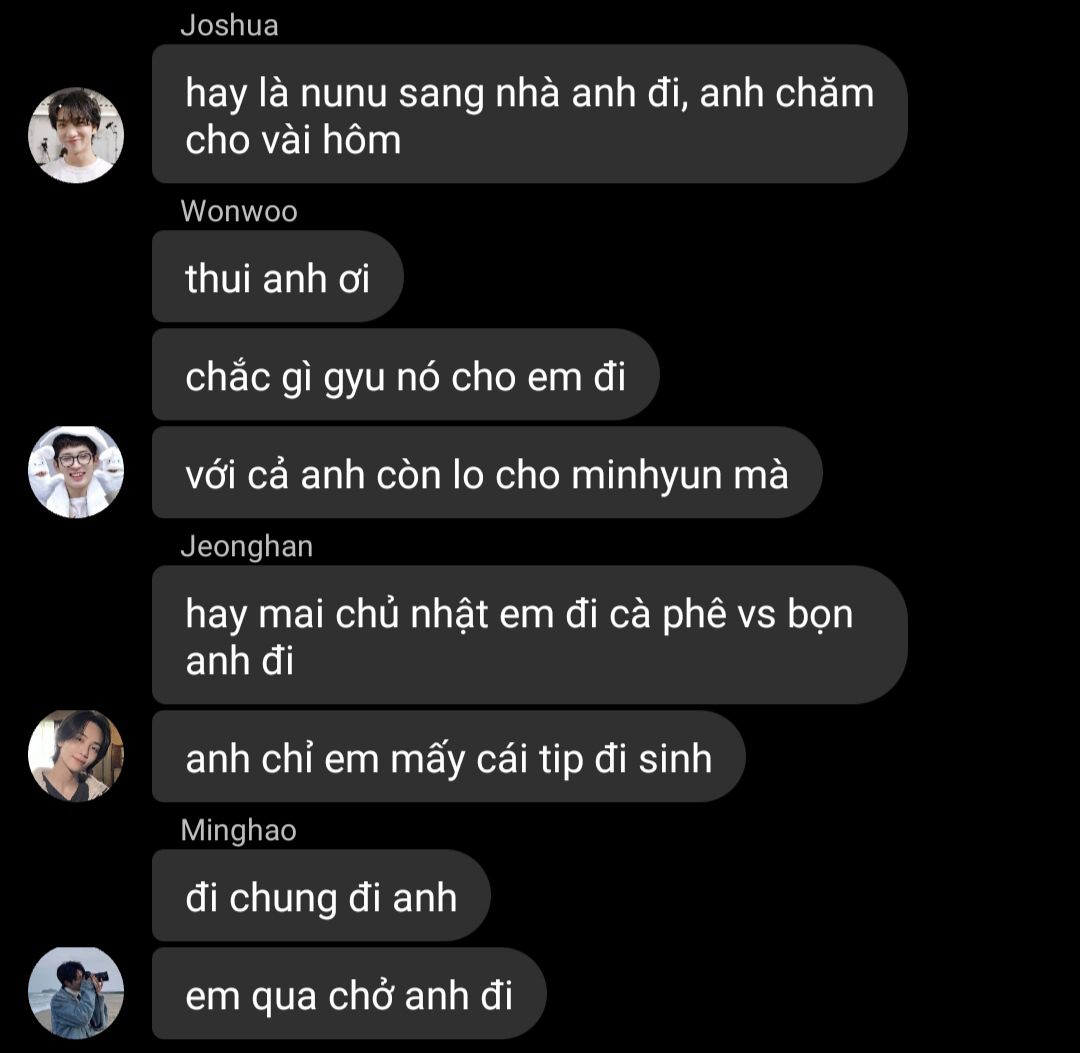Select Minghao's profile photo
This screenshot has width=1080, height=1053.
(76, 992)
